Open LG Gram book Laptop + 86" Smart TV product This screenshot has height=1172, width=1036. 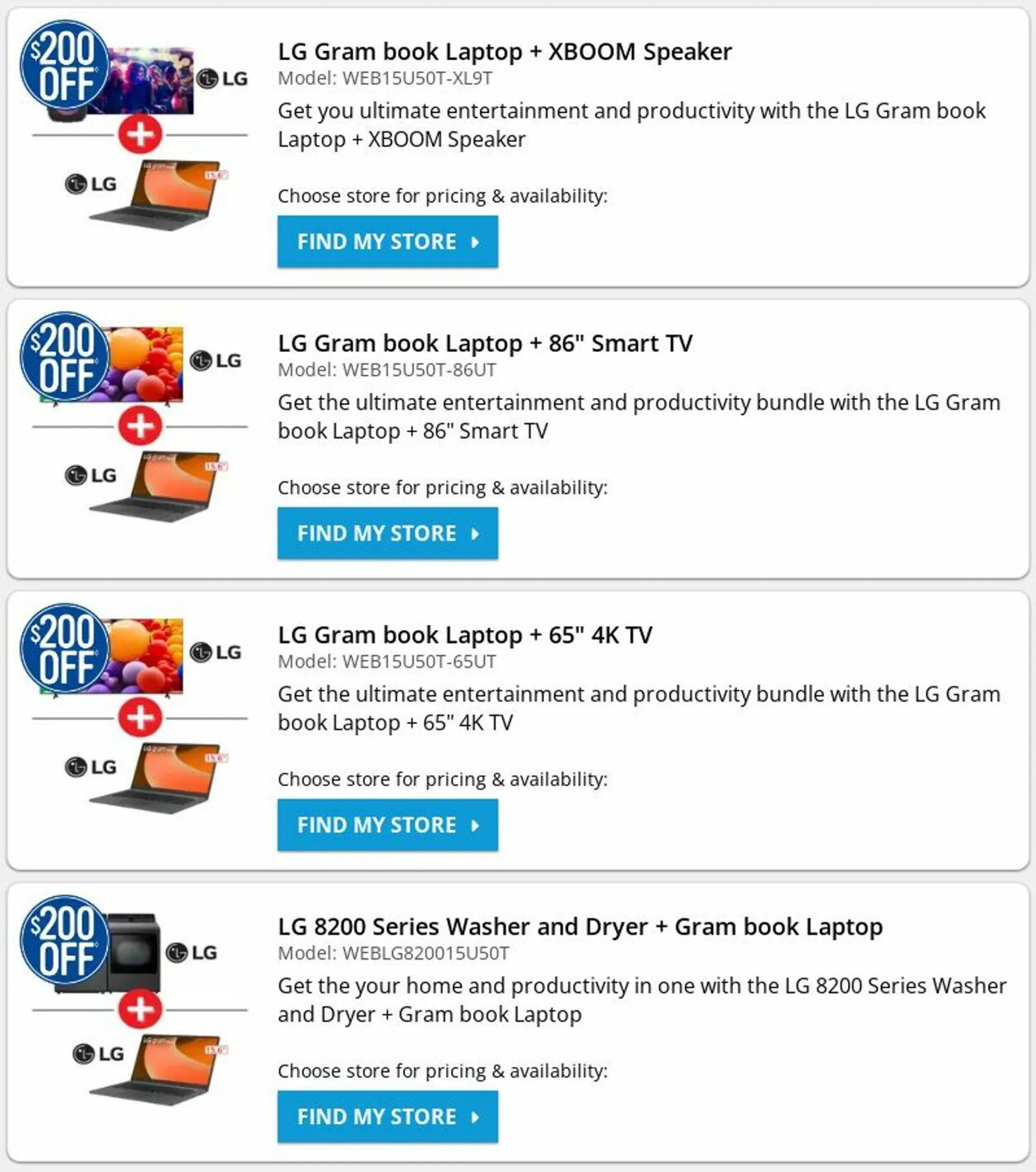pos(485,344)
